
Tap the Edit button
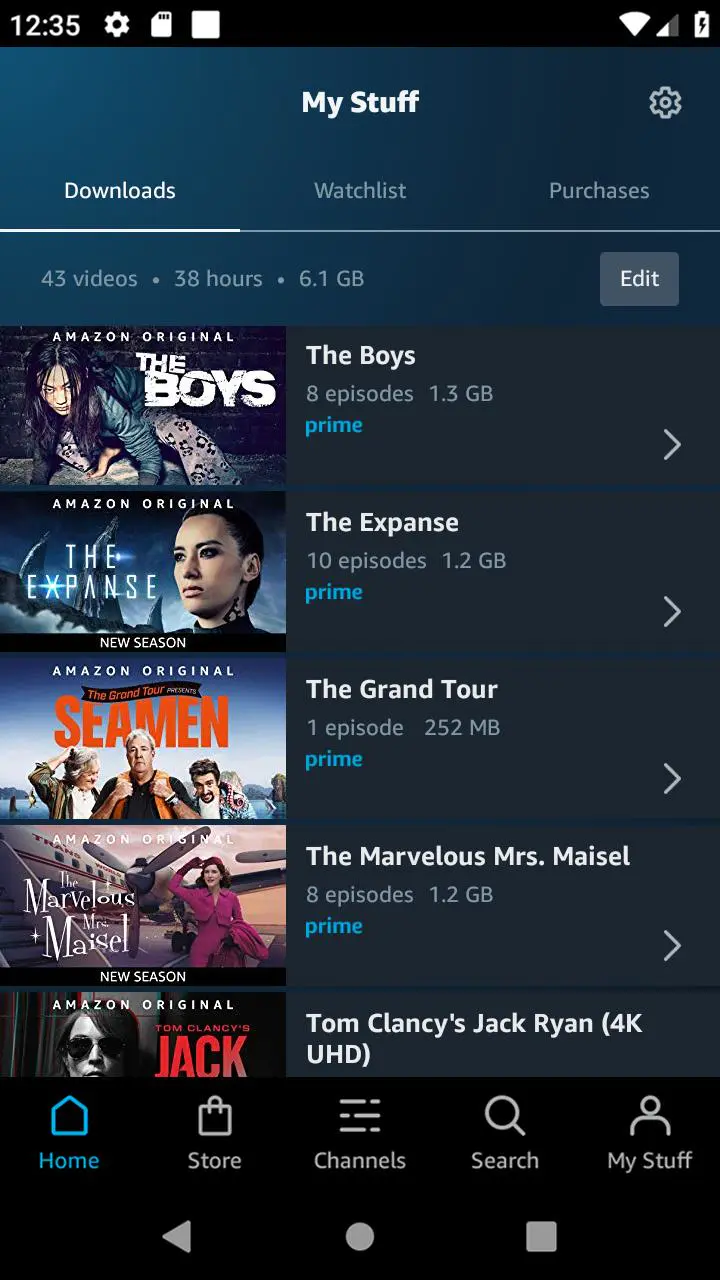(x=639, y=279)
